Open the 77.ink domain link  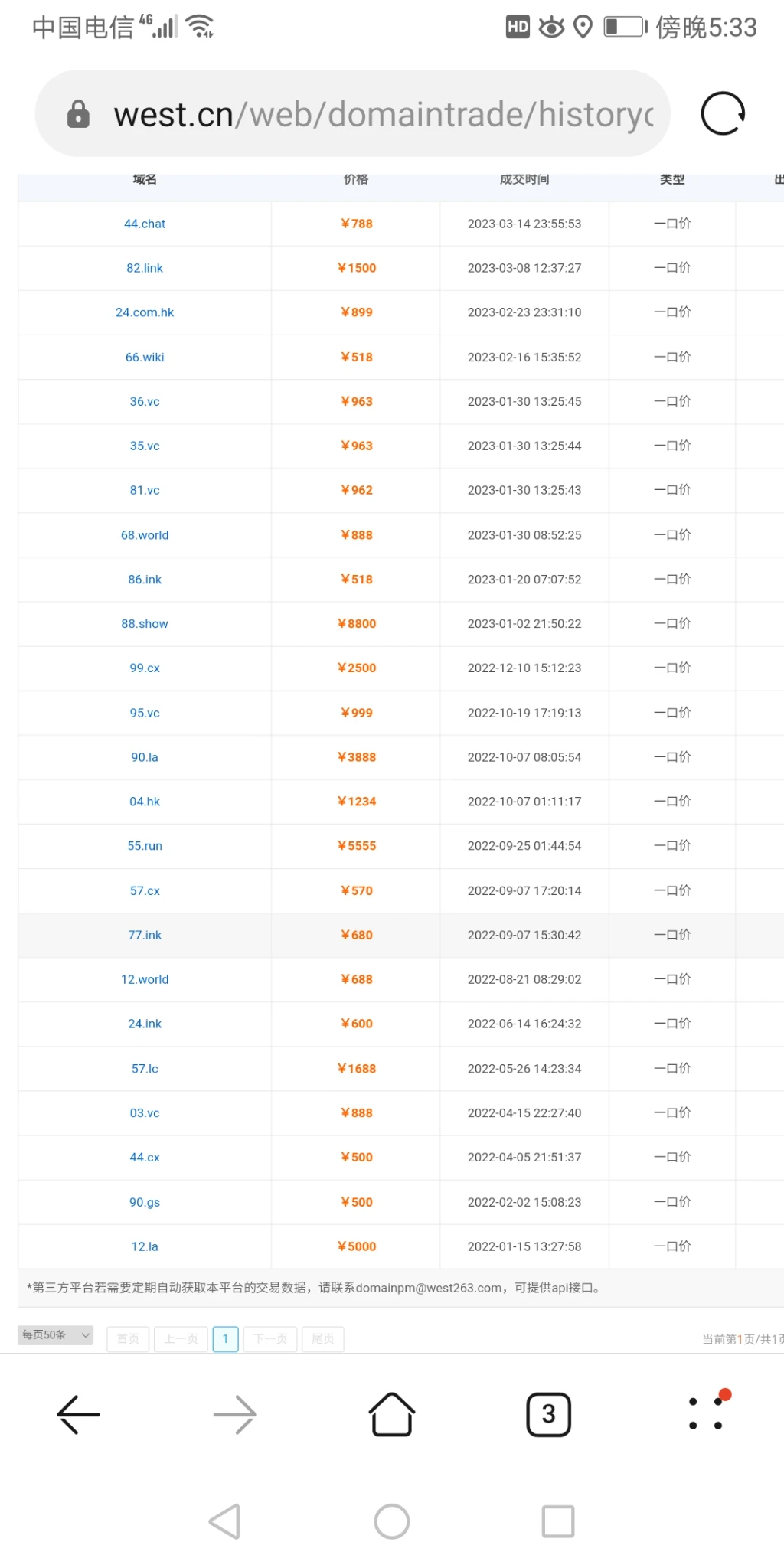(145, 935)
